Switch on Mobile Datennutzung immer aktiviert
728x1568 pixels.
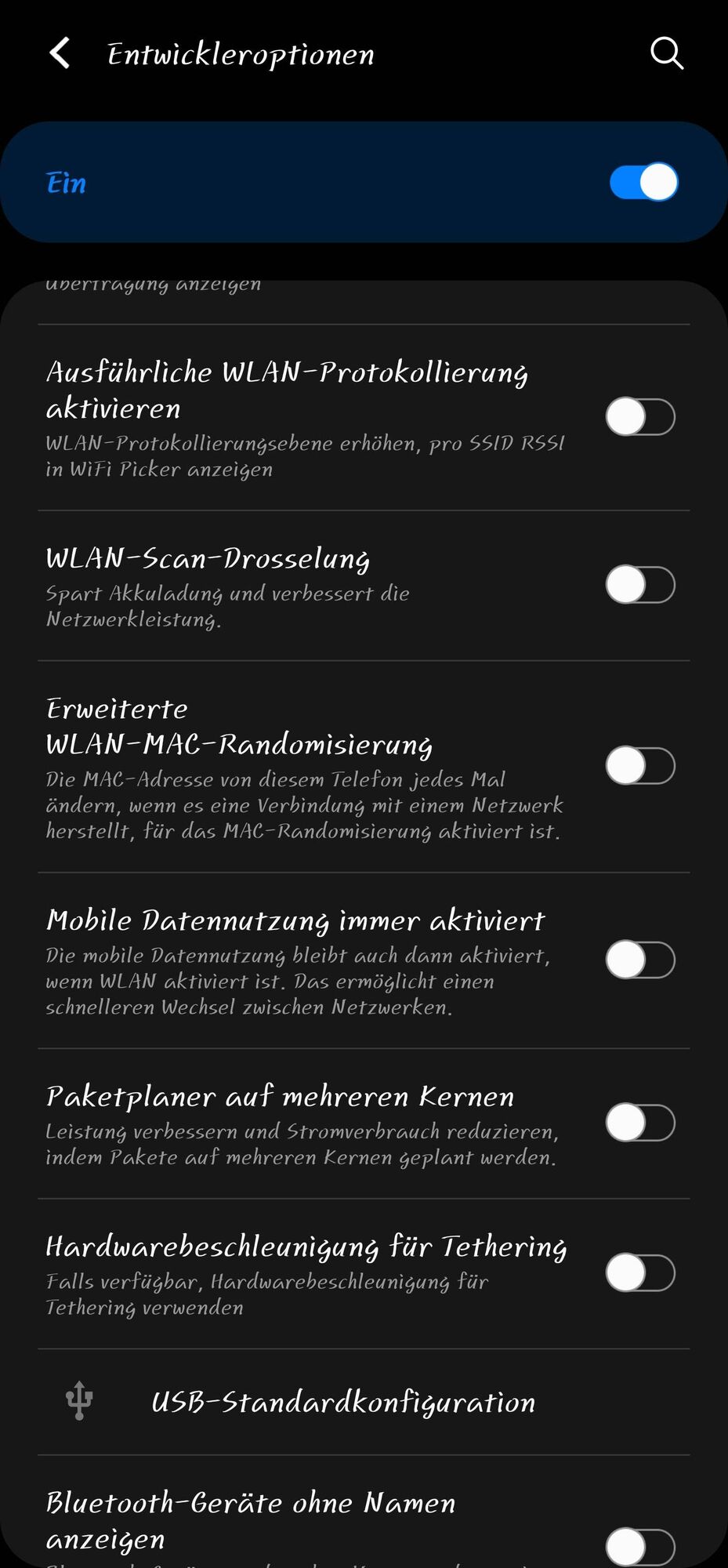[x=639, y=960]
